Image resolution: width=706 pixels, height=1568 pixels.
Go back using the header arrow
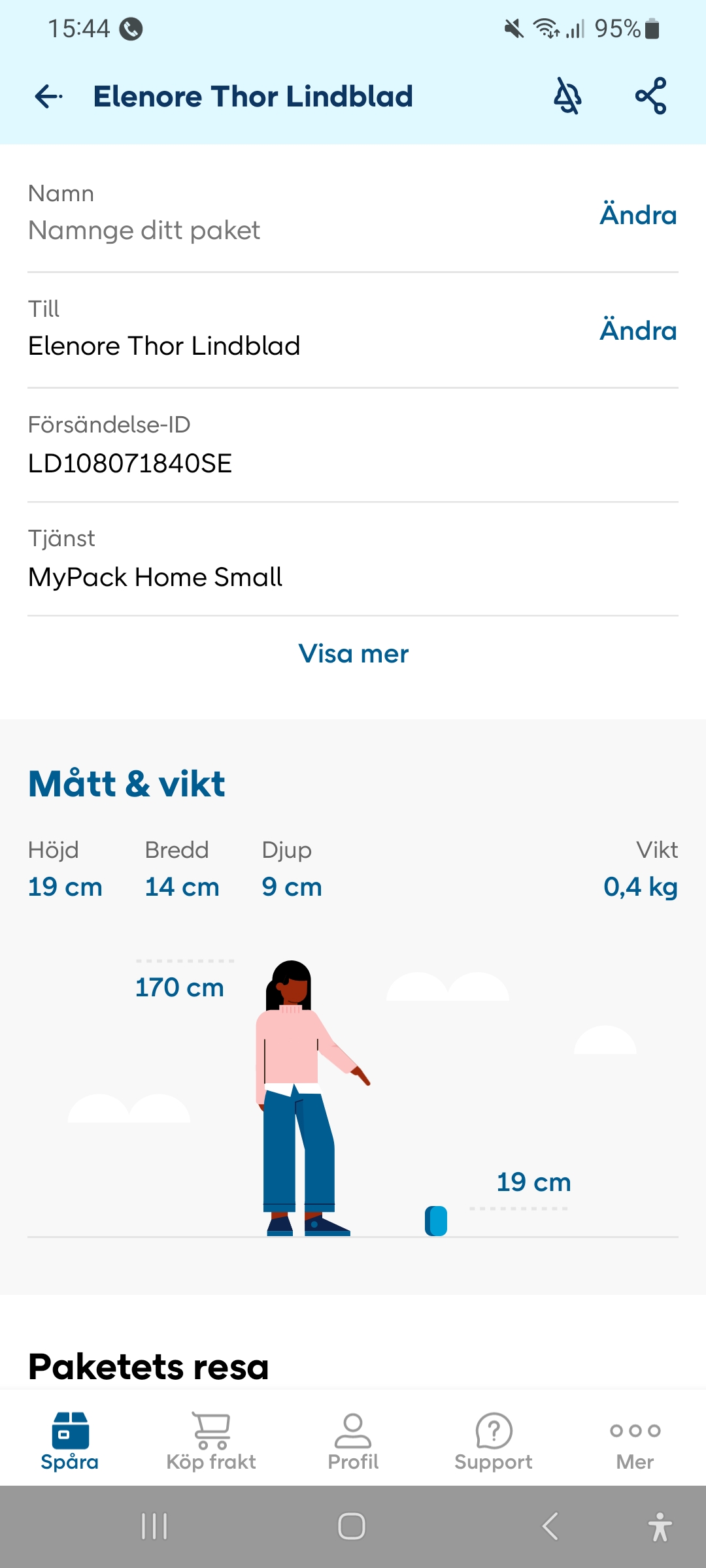(x=49, y=97)
